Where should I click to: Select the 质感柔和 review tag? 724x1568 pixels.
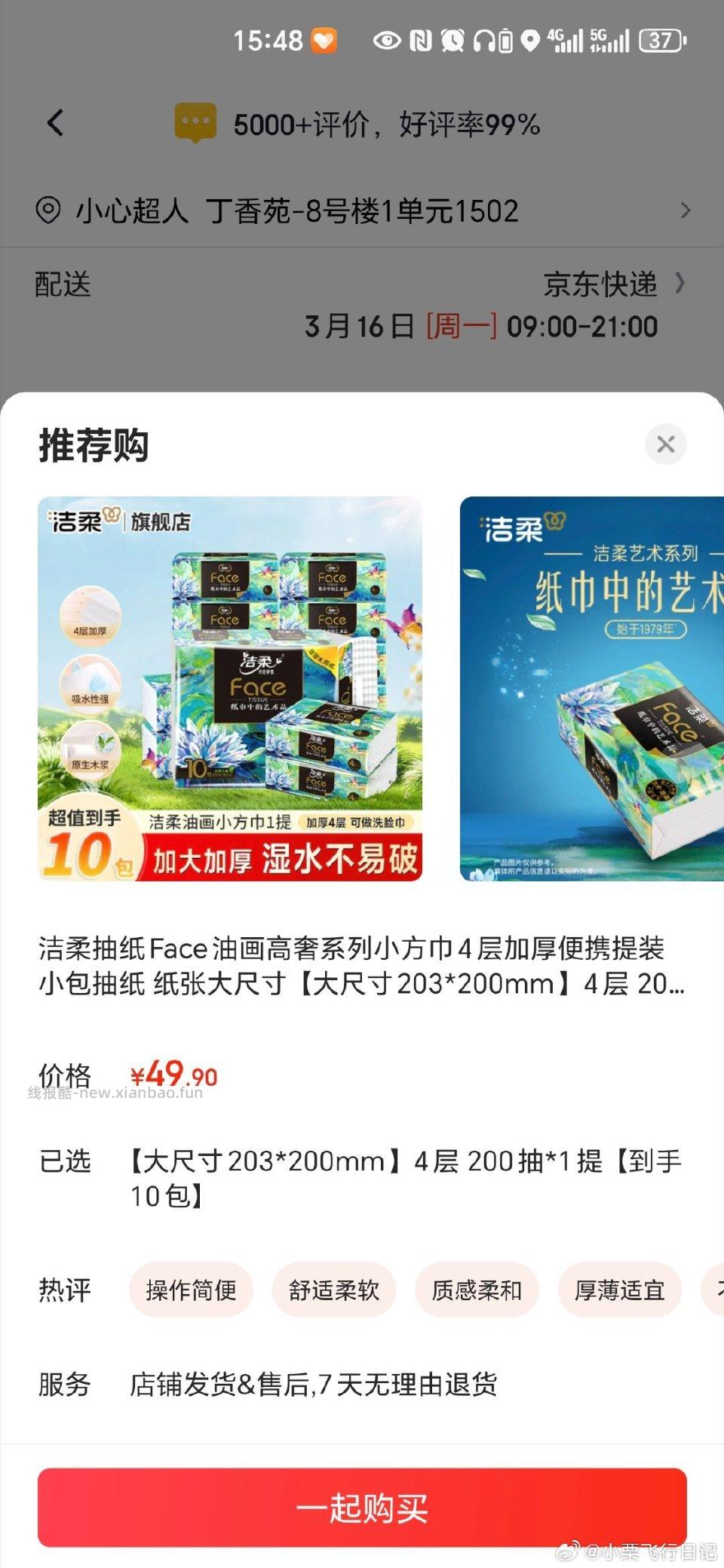[x=477, y=1290]
